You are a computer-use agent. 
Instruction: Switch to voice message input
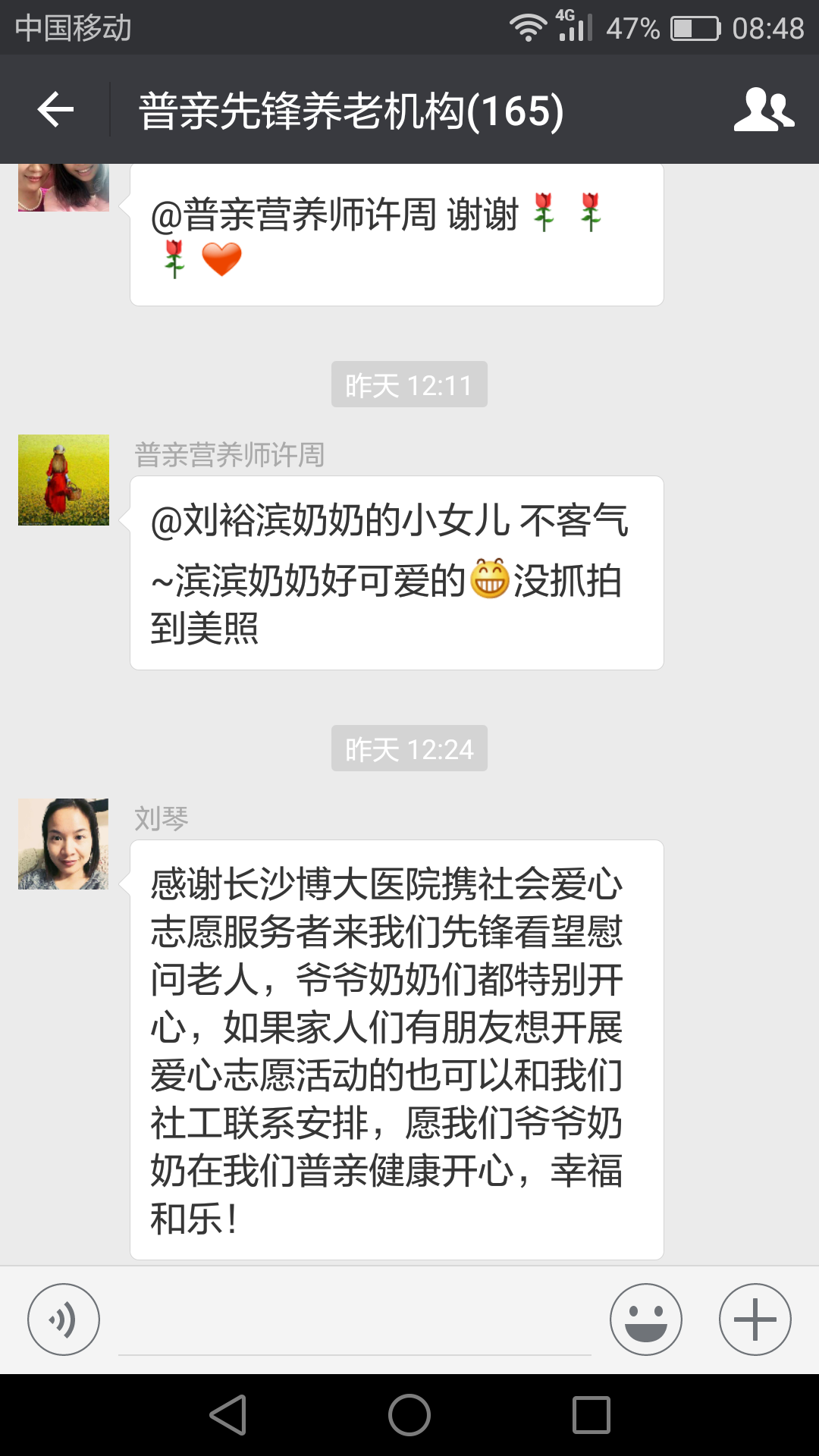64,1319
